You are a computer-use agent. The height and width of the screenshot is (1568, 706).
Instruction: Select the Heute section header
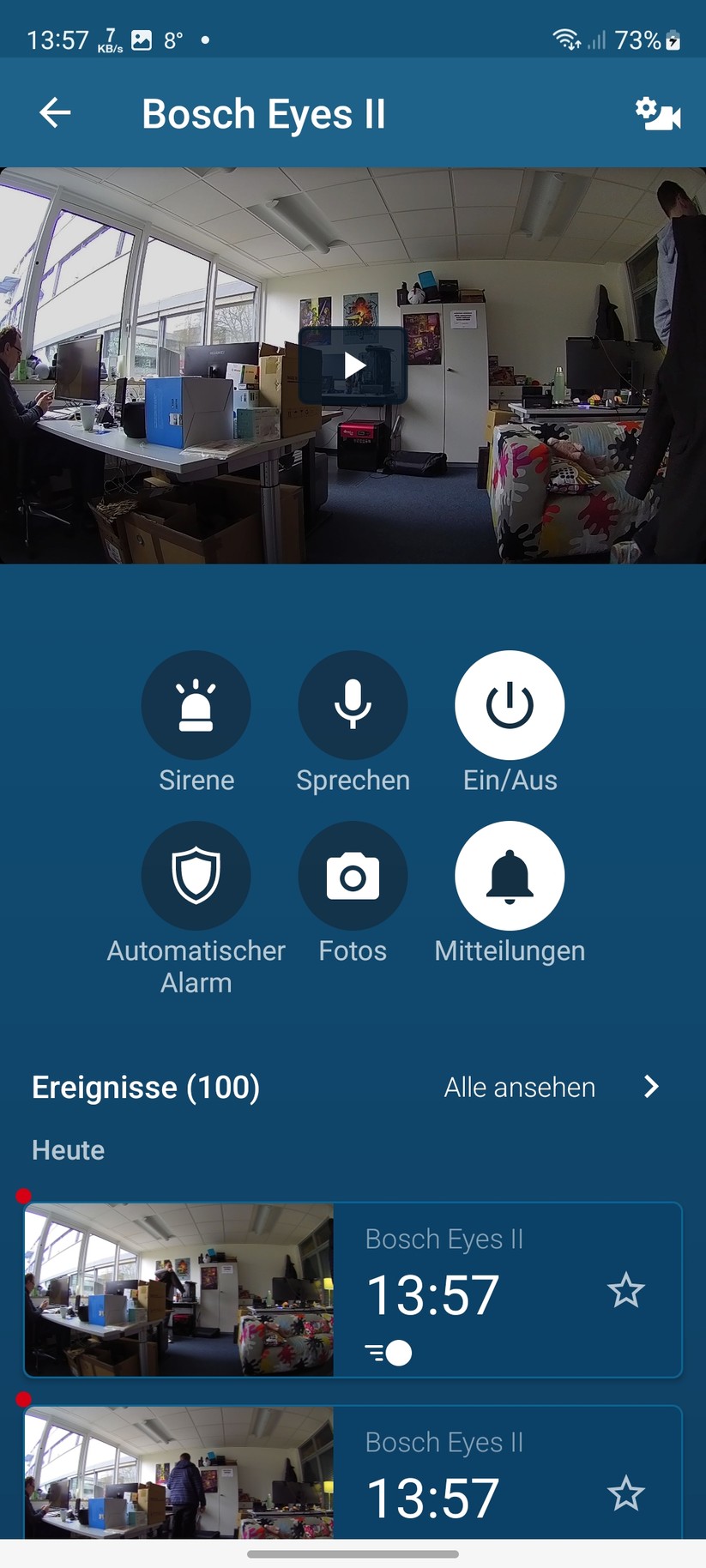point(67,1149)
